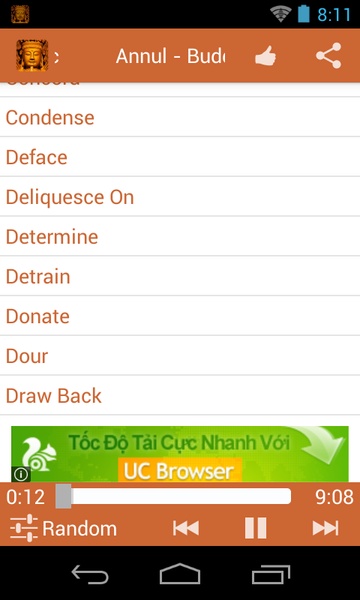Pause the playing track
Viewport: 360px width, 600px height.
coord(255,528)
